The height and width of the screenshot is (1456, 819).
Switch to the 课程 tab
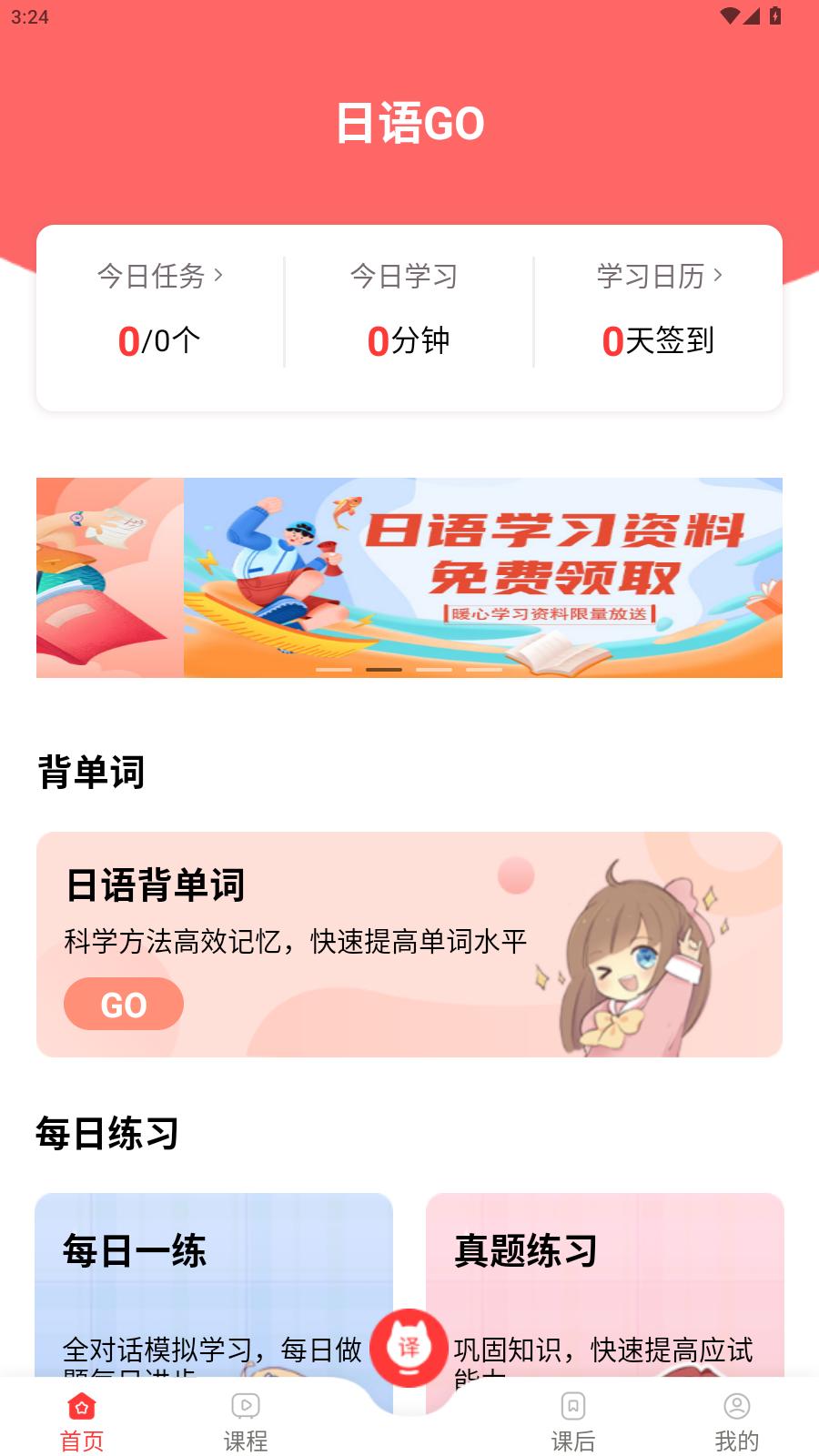(x=245, y=1420)
